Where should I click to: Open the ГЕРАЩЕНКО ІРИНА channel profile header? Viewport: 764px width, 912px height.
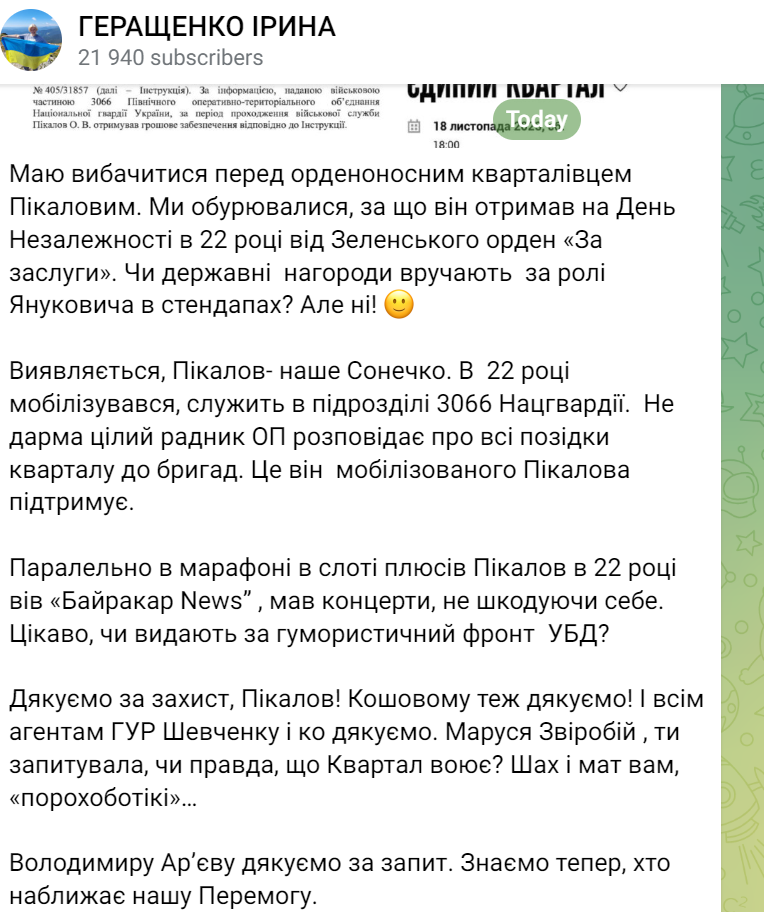[207, 27]
